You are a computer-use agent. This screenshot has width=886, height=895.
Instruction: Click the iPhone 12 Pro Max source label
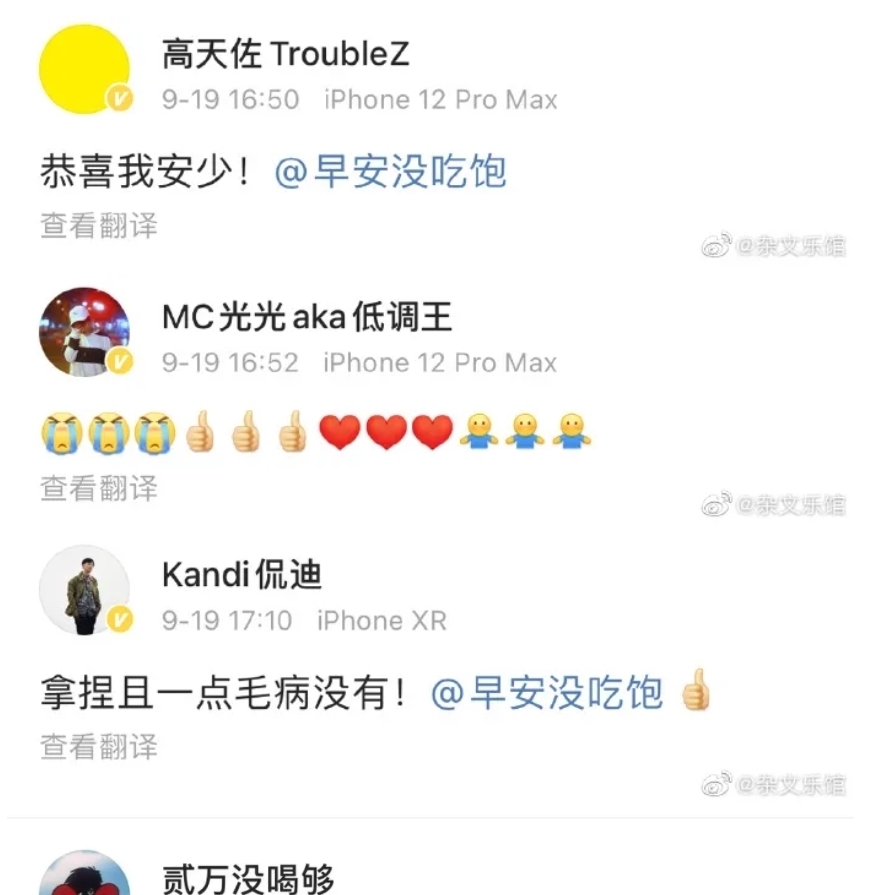coord(440,100)
